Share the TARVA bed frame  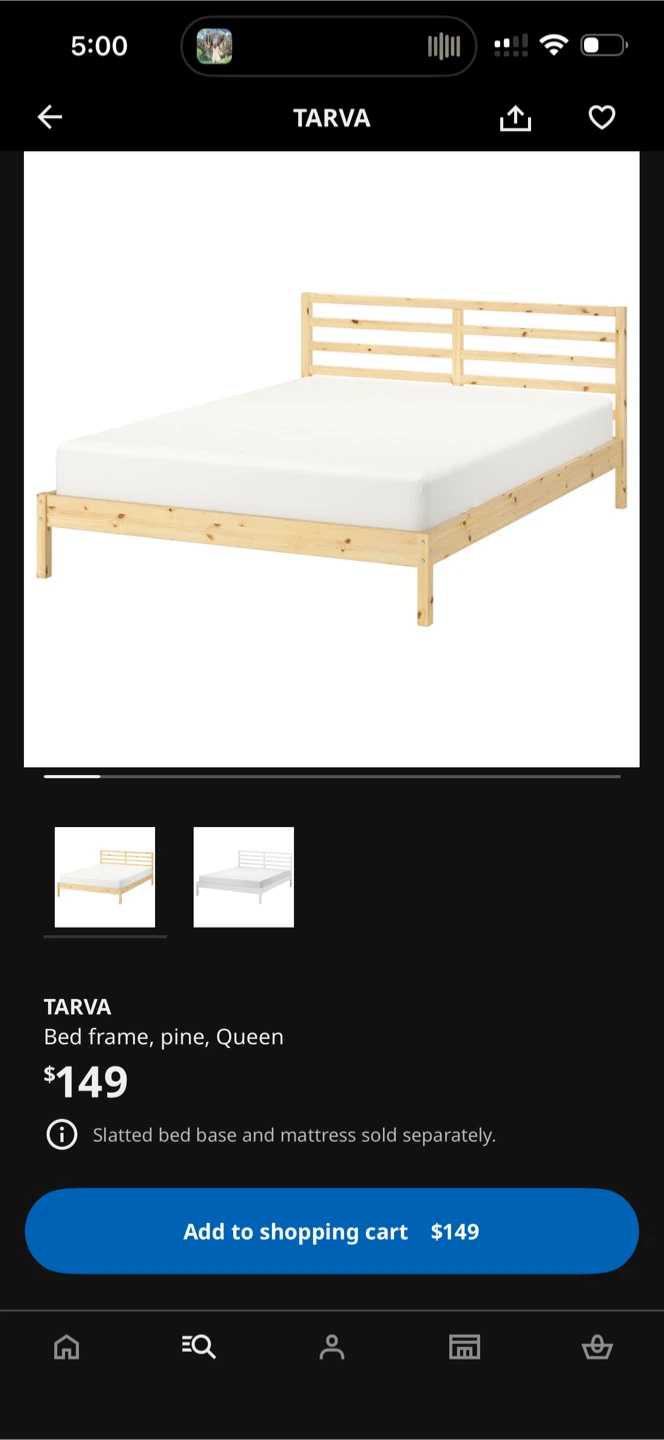pyautogui.click(x=515, y=118)
